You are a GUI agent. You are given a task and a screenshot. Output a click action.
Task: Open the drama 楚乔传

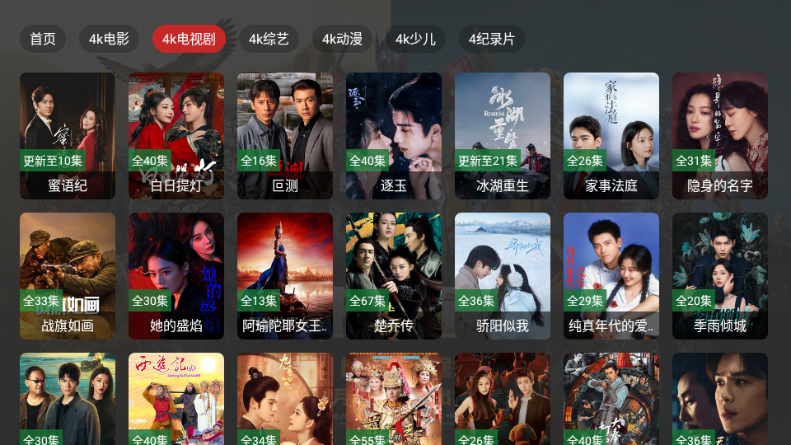tap(394, 276)
